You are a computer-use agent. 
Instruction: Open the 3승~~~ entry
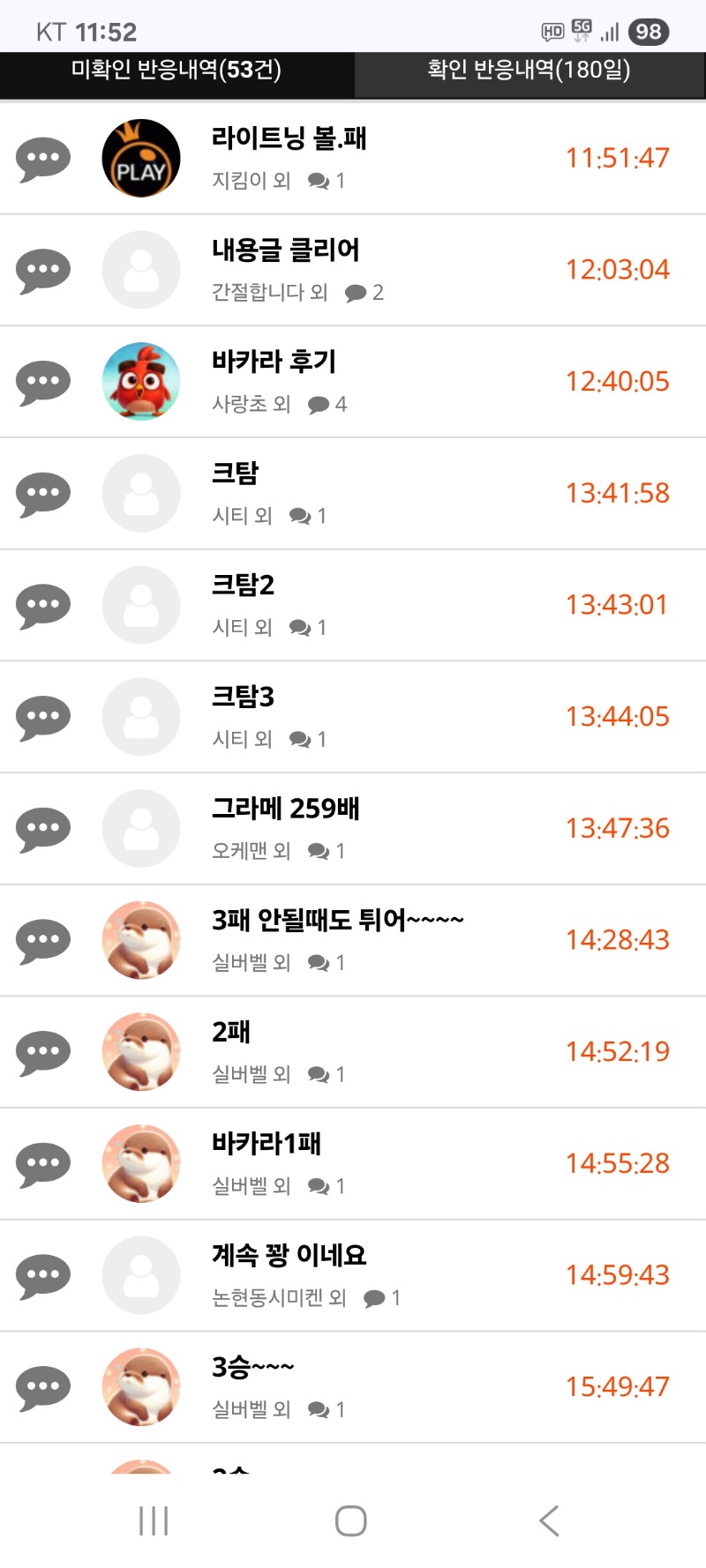click(x=353, y=1387)
